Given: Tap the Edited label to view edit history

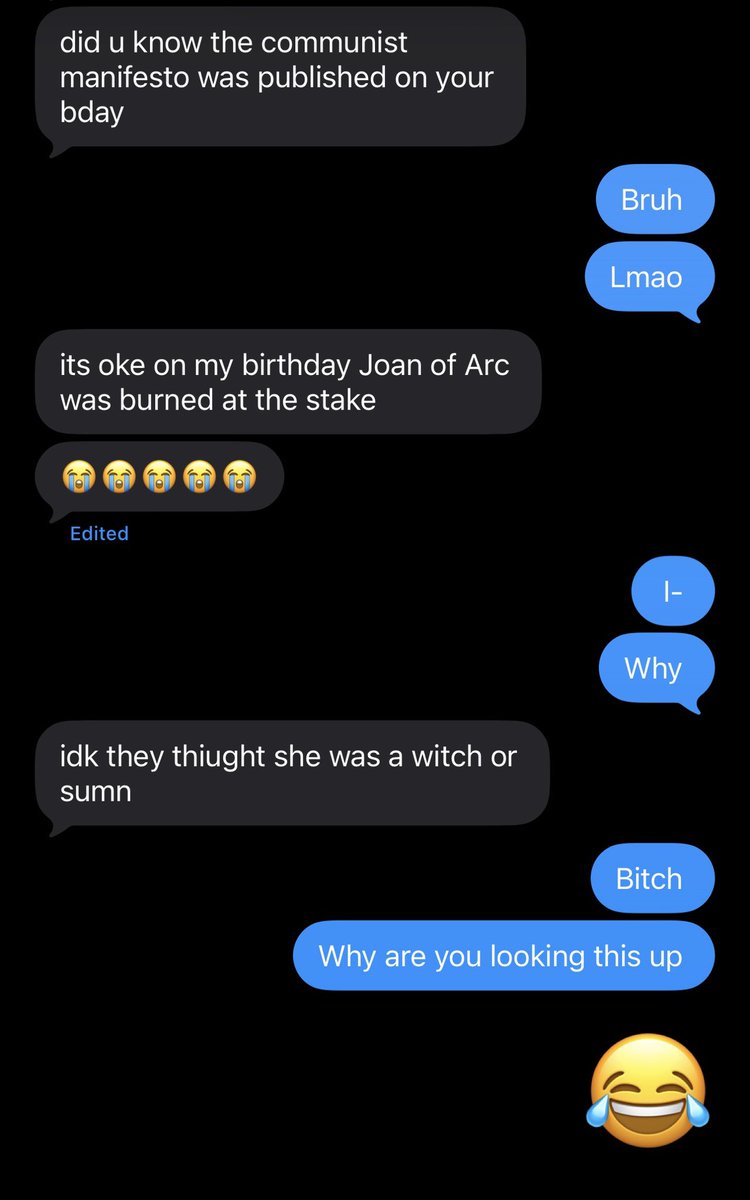Looking at the screenshot, I should pyautogui.click(x=99, y=534).
